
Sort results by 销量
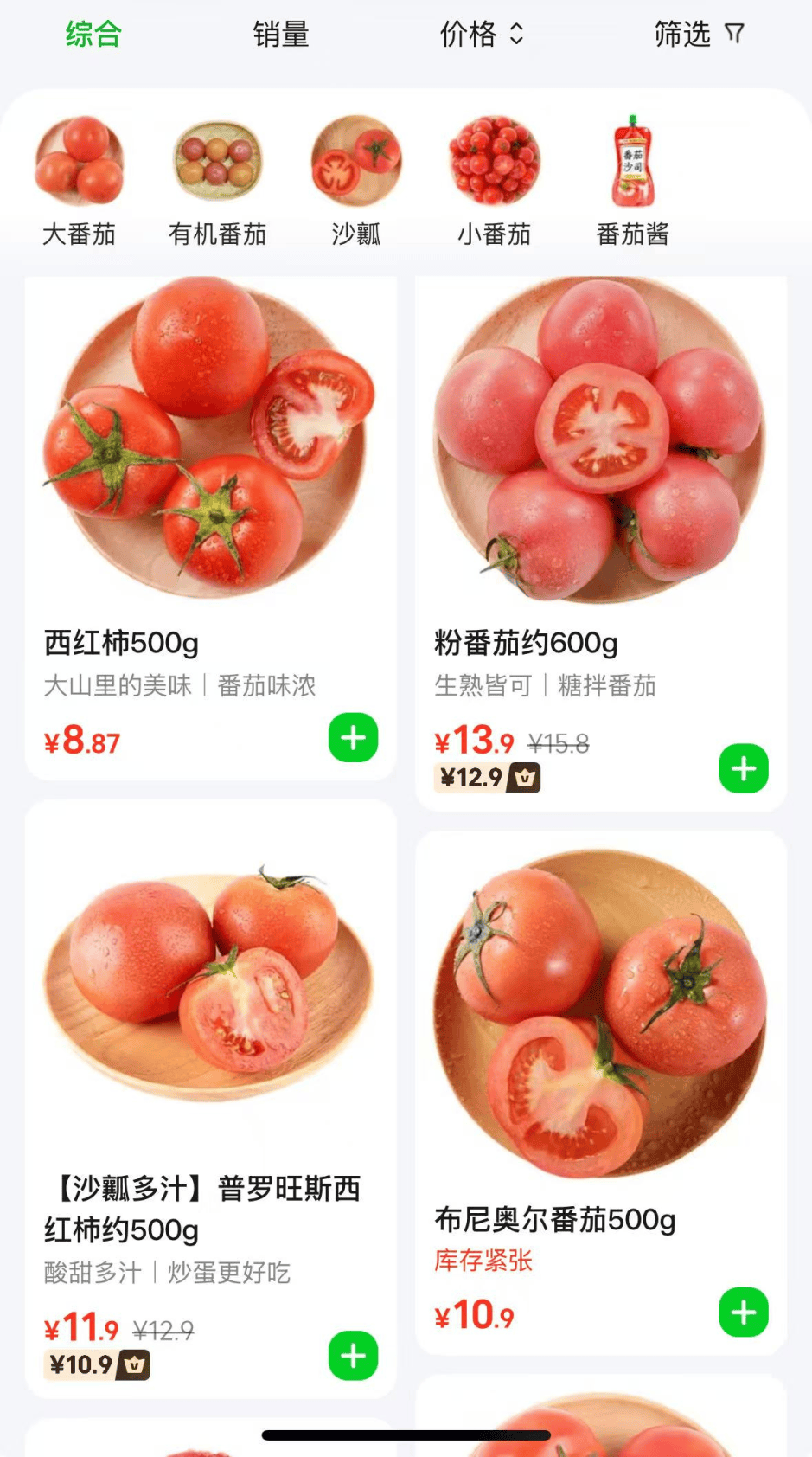coord(281,35)
